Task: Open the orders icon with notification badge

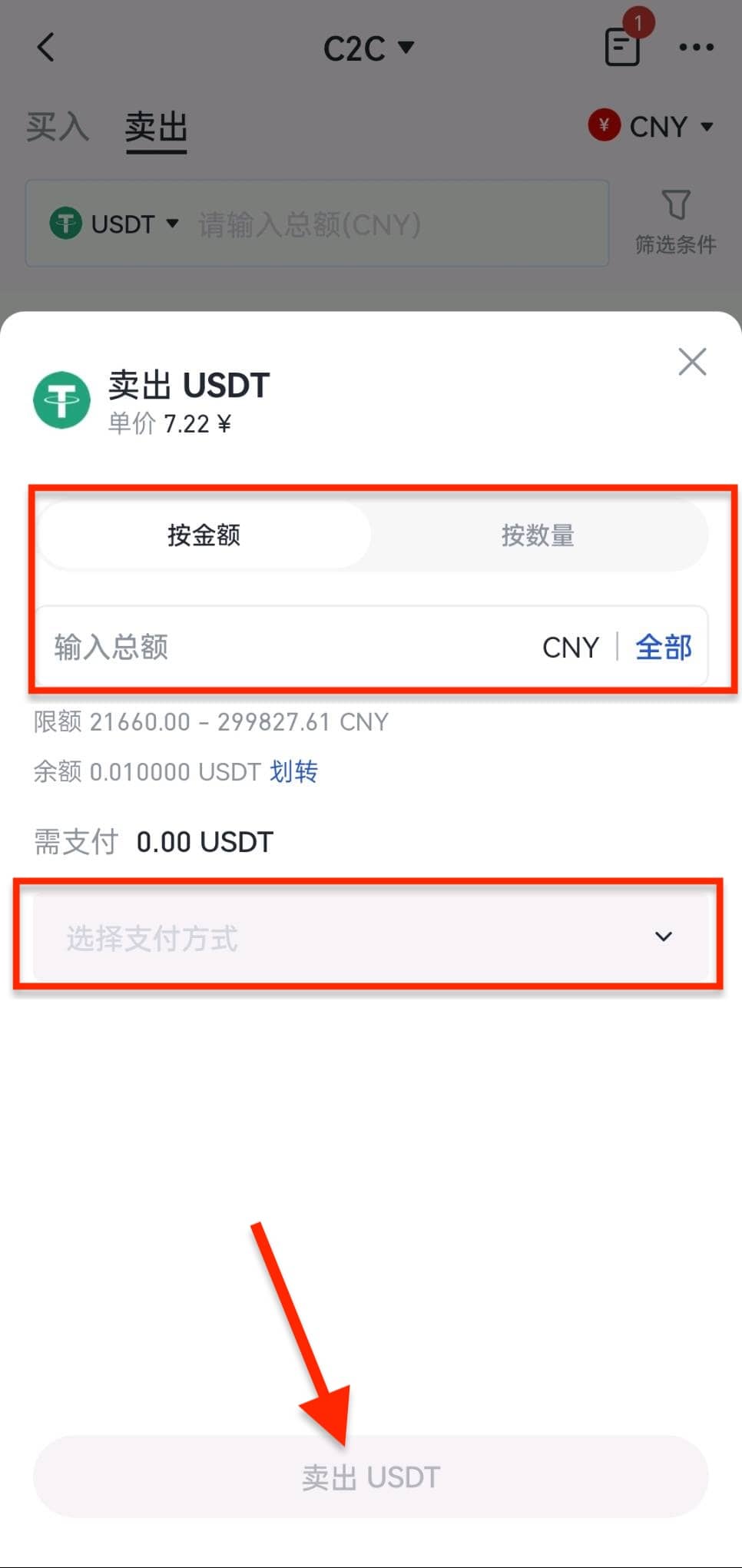Action: pyautogui.click(x=622, y=48)
